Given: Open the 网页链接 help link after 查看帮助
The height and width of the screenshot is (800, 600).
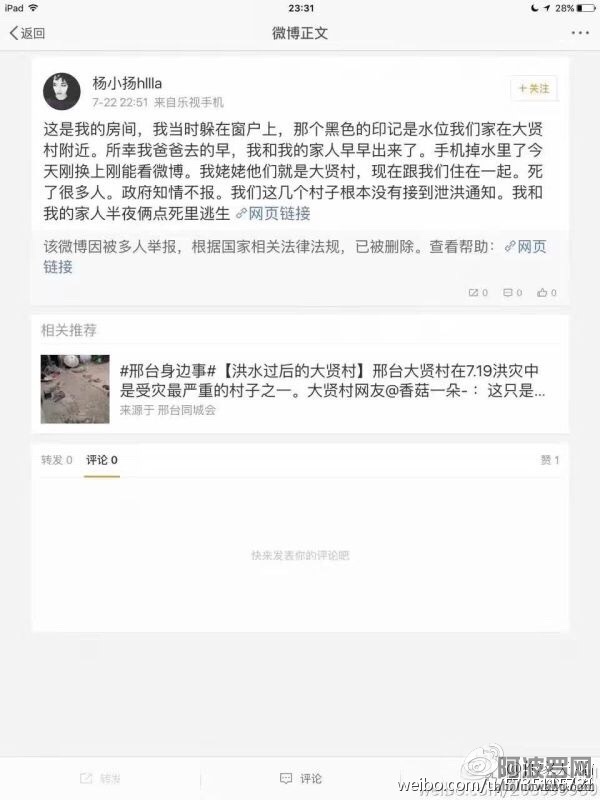Looking at the screenshot, I should (531, 247).
